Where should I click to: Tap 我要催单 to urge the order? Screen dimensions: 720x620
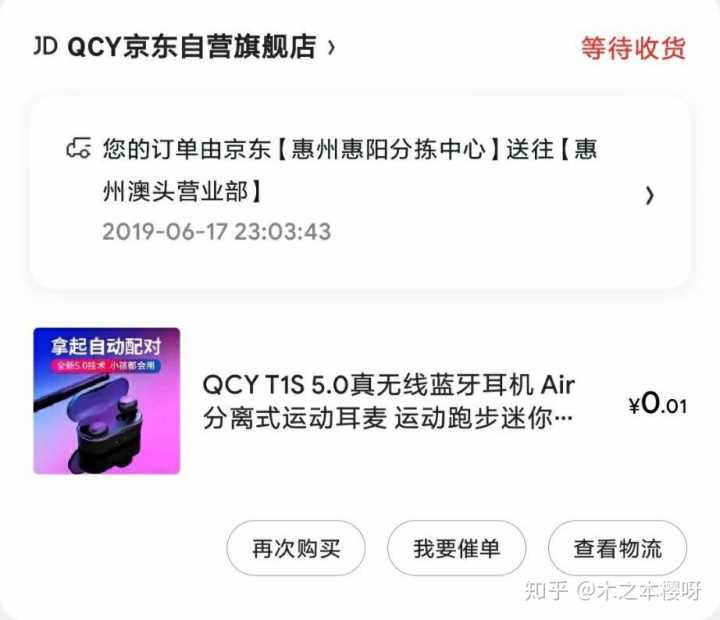click(x=457, y=548)
